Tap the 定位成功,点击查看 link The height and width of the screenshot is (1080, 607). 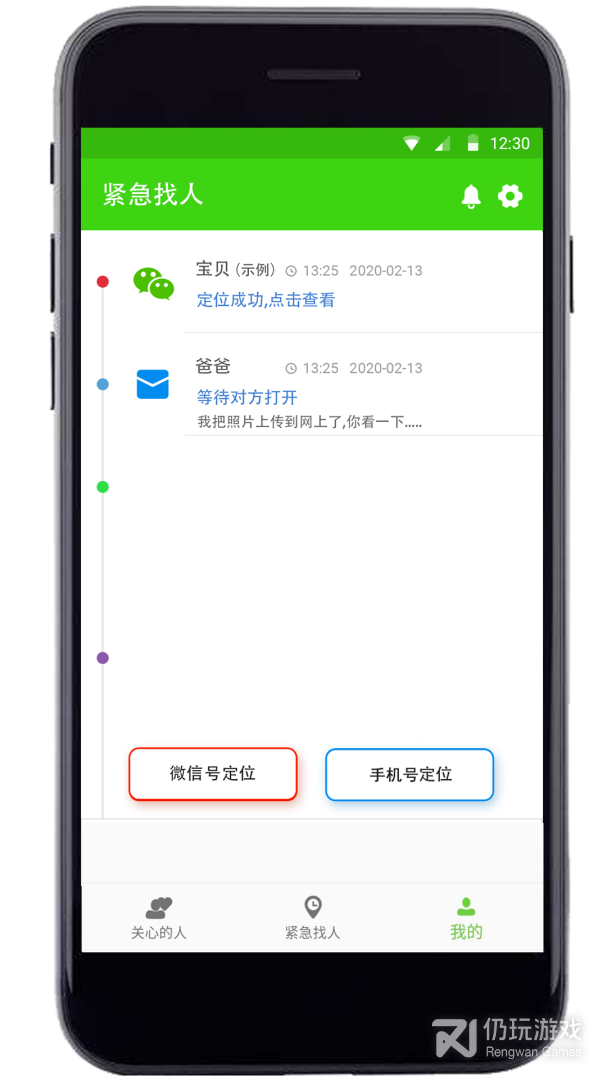(x=266, y=300)
